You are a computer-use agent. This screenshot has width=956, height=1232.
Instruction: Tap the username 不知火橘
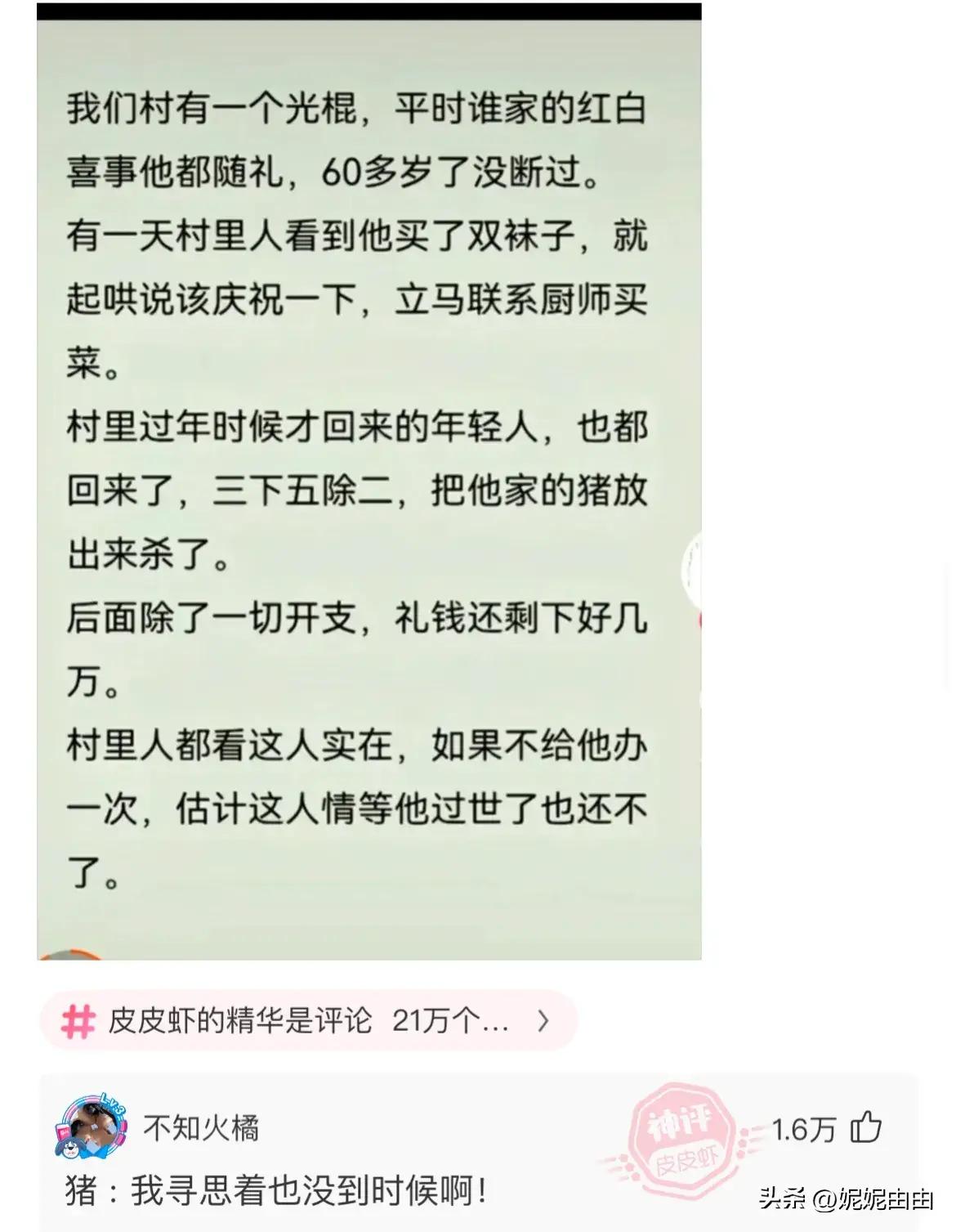[201, 1127]
